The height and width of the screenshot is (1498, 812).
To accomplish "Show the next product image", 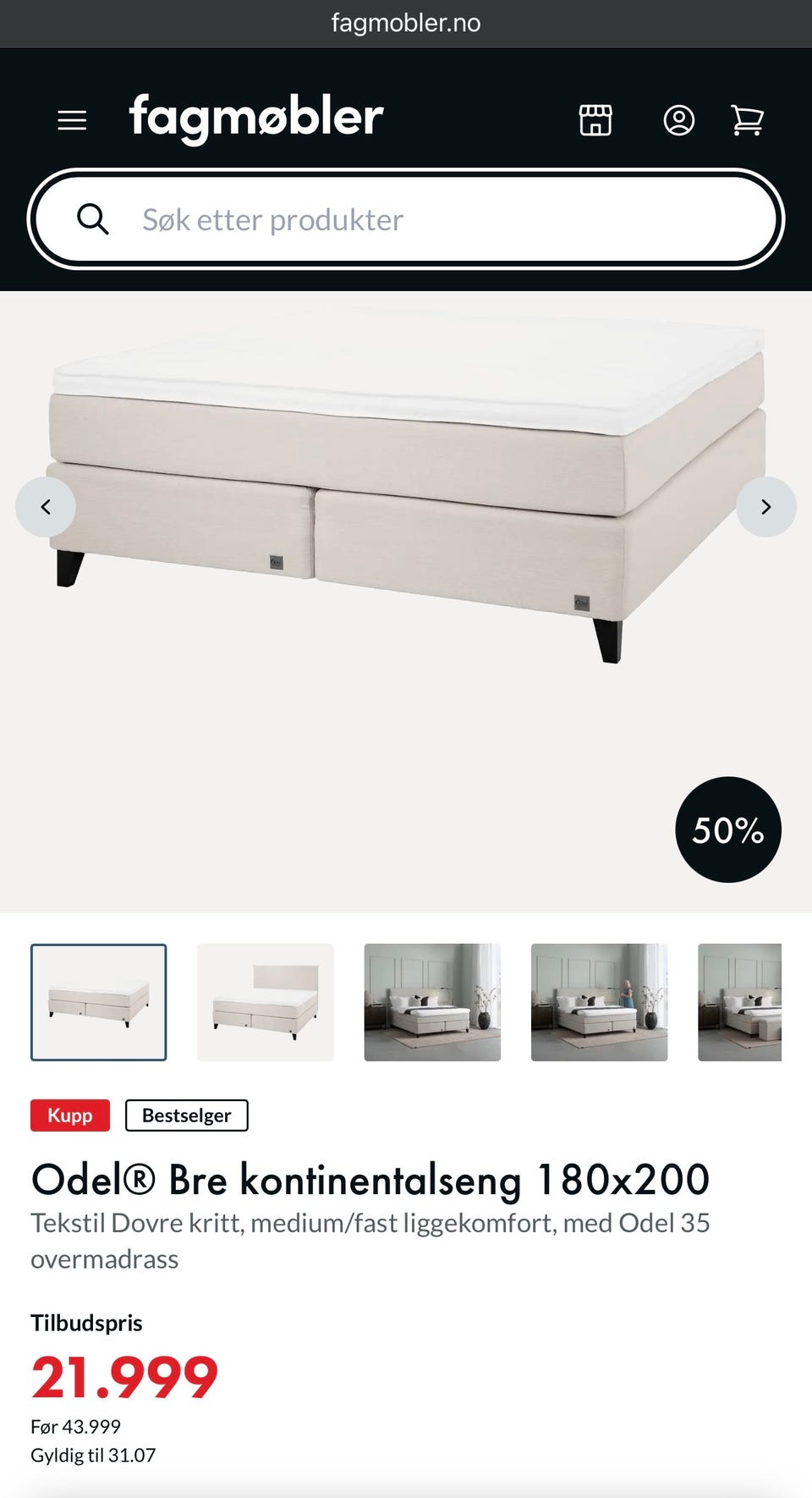I will [x=766, y=507].
